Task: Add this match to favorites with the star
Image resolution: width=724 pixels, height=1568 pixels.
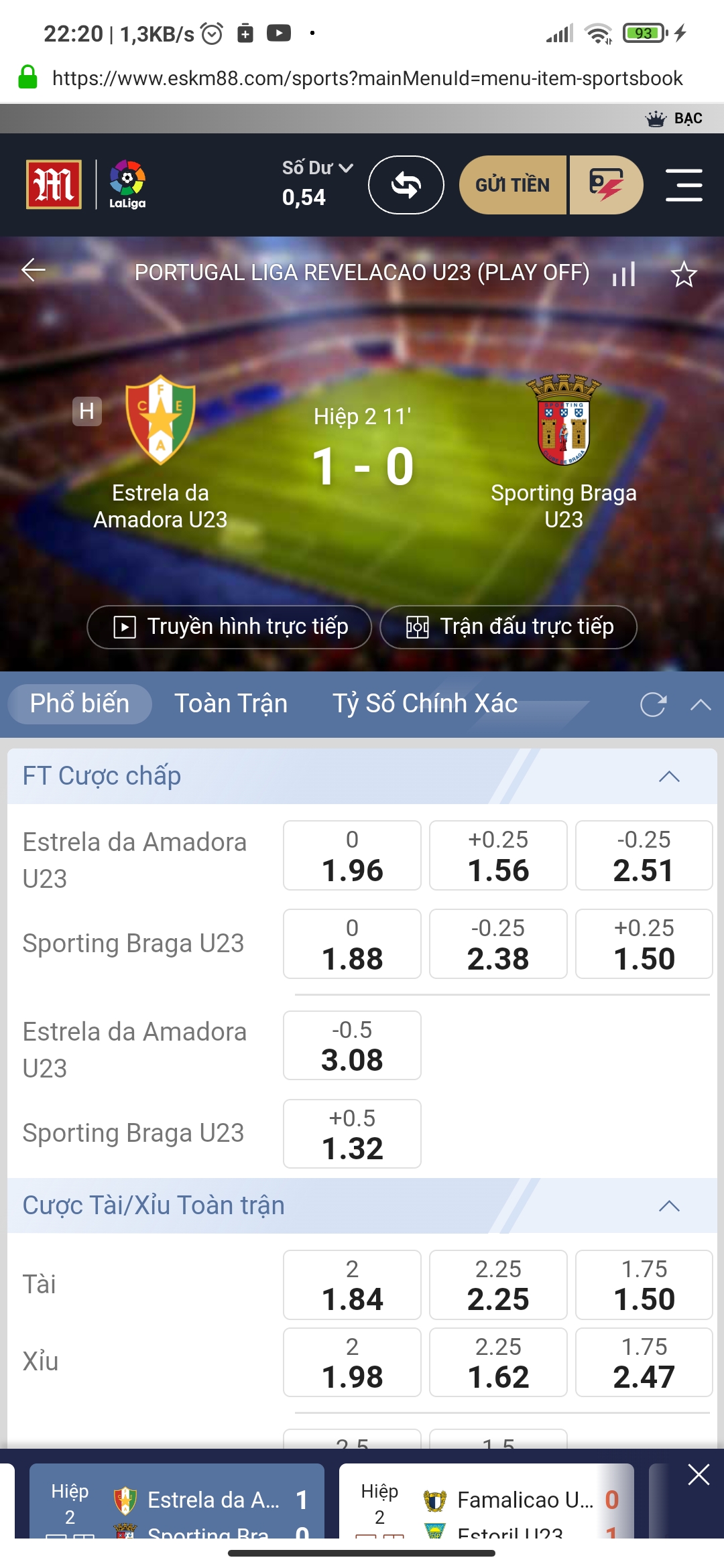Action: 684,274
